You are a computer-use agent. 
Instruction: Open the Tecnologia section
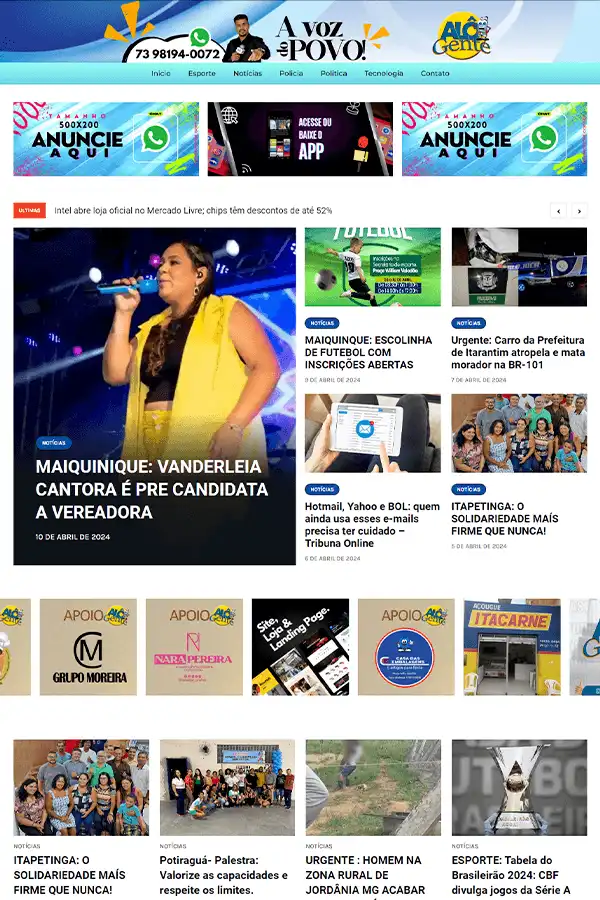click(x=384, y=73)
